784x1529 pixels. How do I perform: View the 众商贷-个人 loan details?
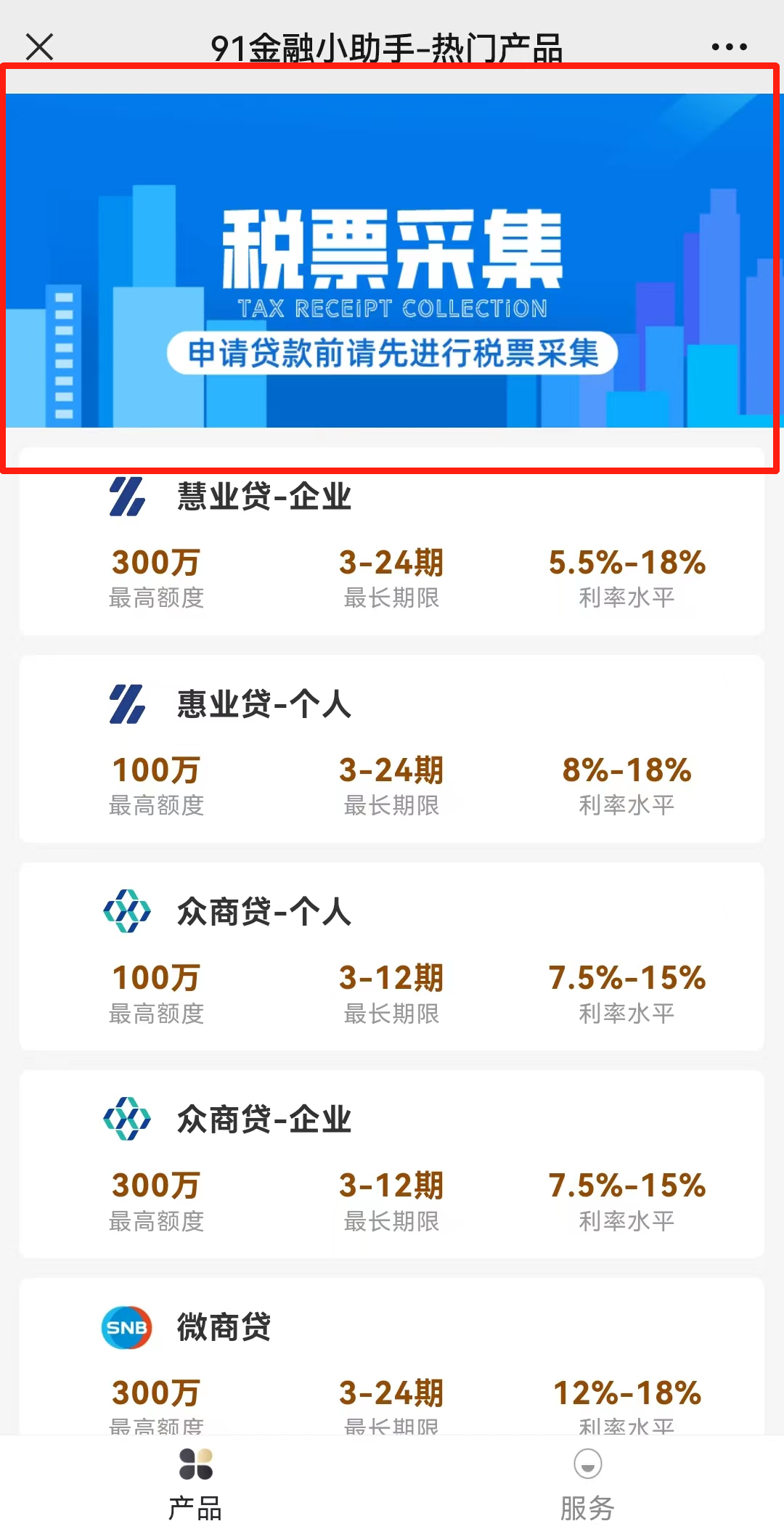click(x=392, y=956)
